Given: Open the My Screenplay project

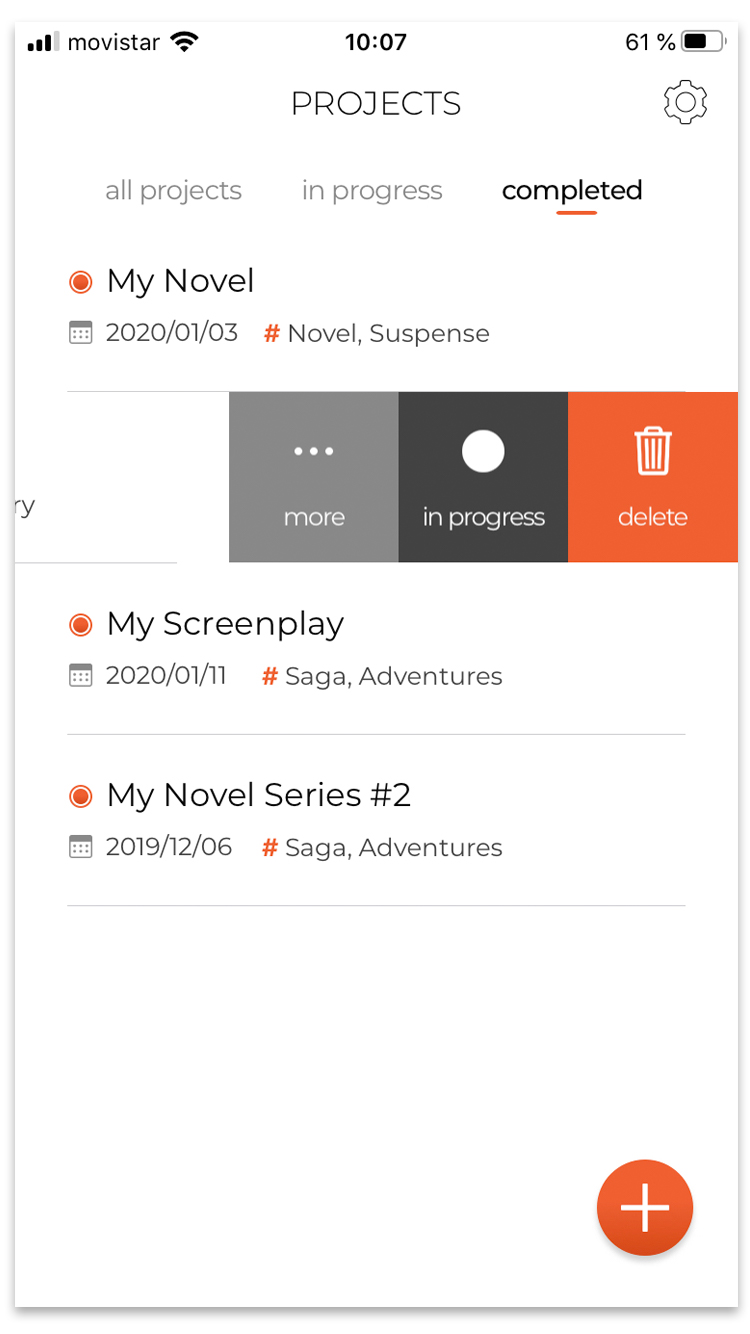Looking at the screenshot, I should point(376,648).
